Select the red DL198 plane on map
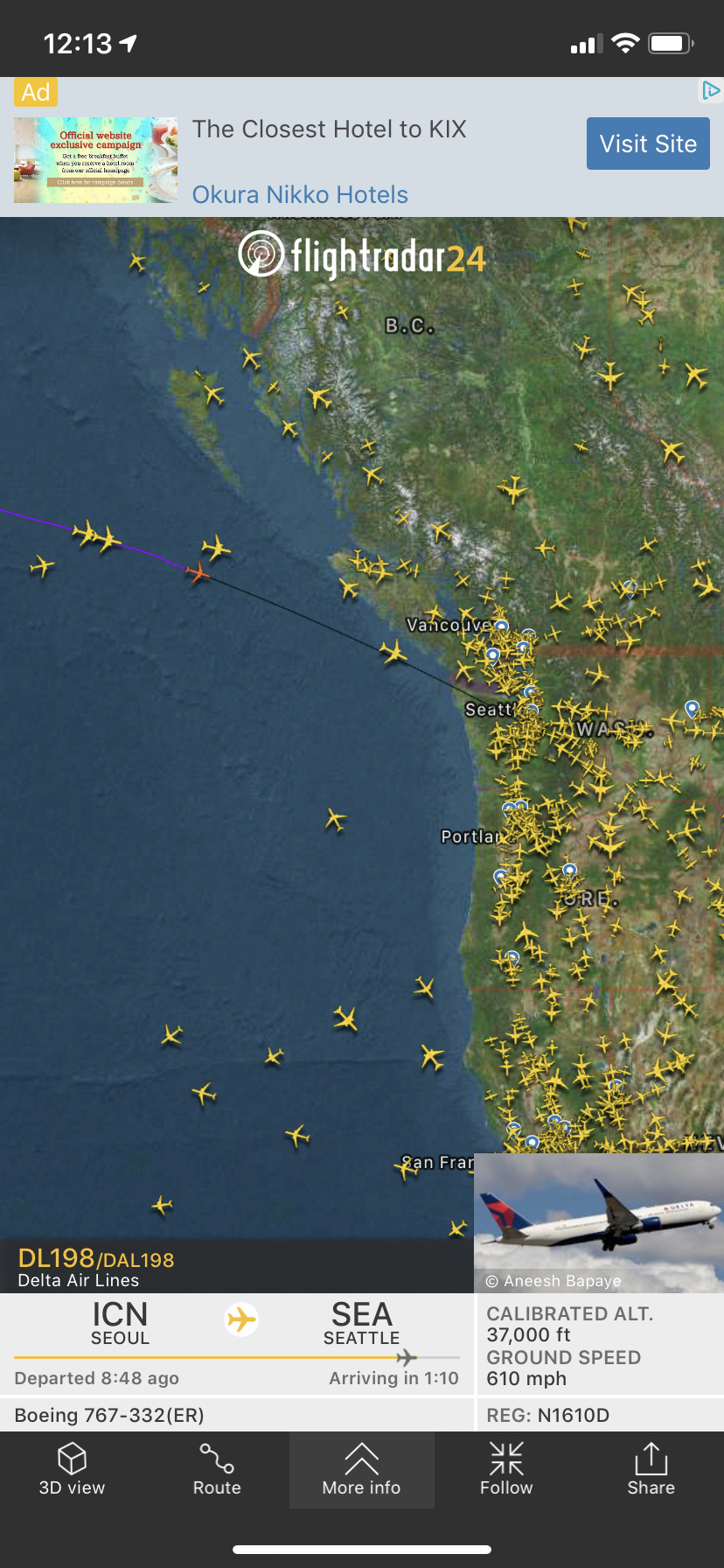Image resolution: width=724 pixels, height=1568 pixels. [198, 572]
